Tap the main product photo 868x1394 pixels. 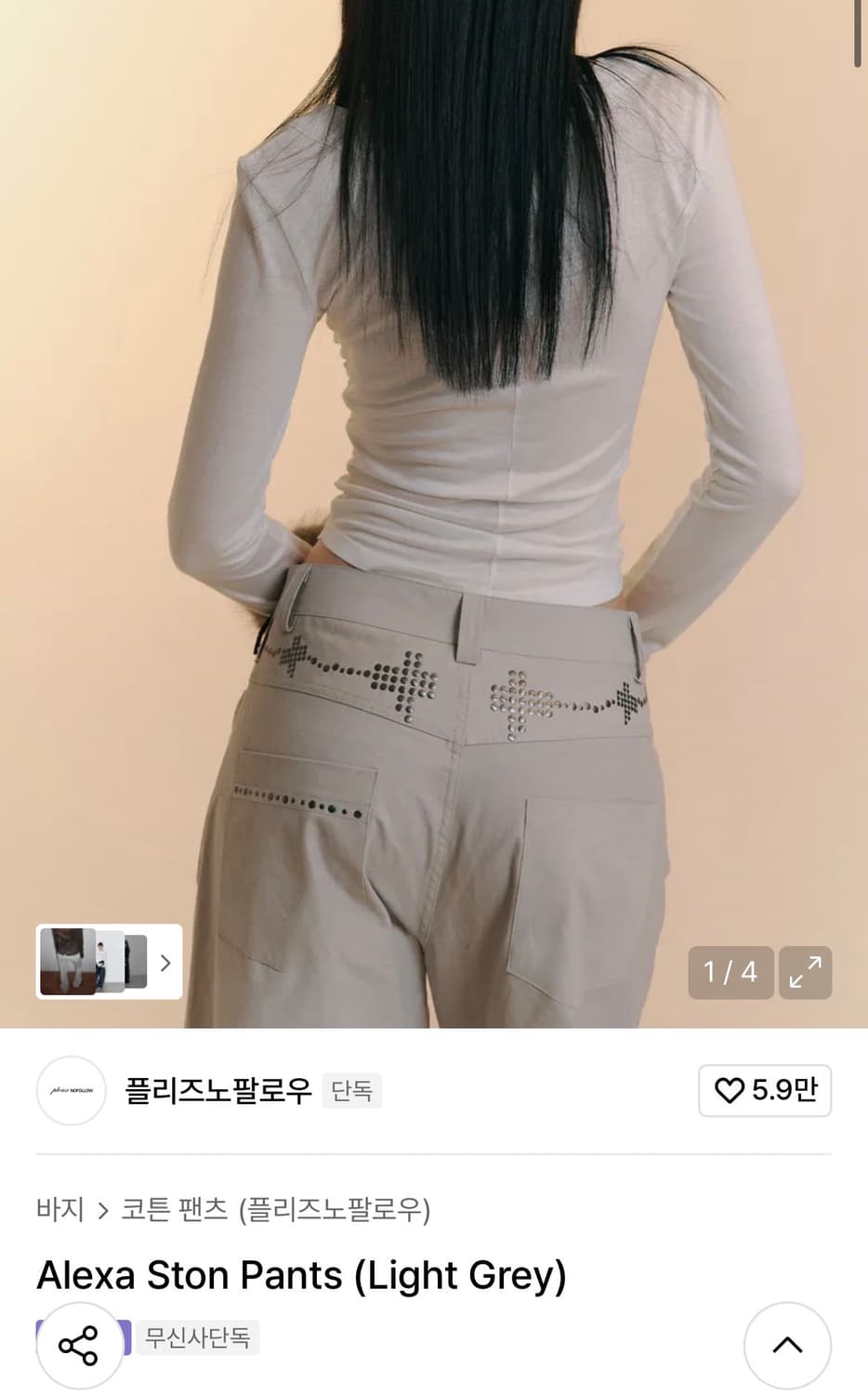[434, 465]
